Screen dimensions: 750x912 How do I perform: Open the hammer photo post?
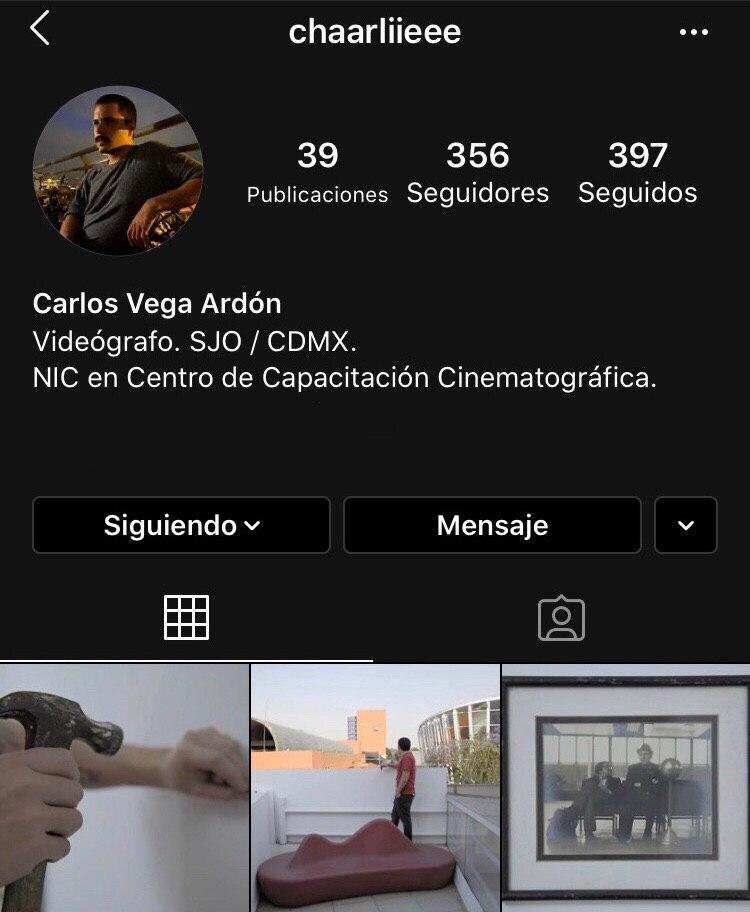pos(125,788)
